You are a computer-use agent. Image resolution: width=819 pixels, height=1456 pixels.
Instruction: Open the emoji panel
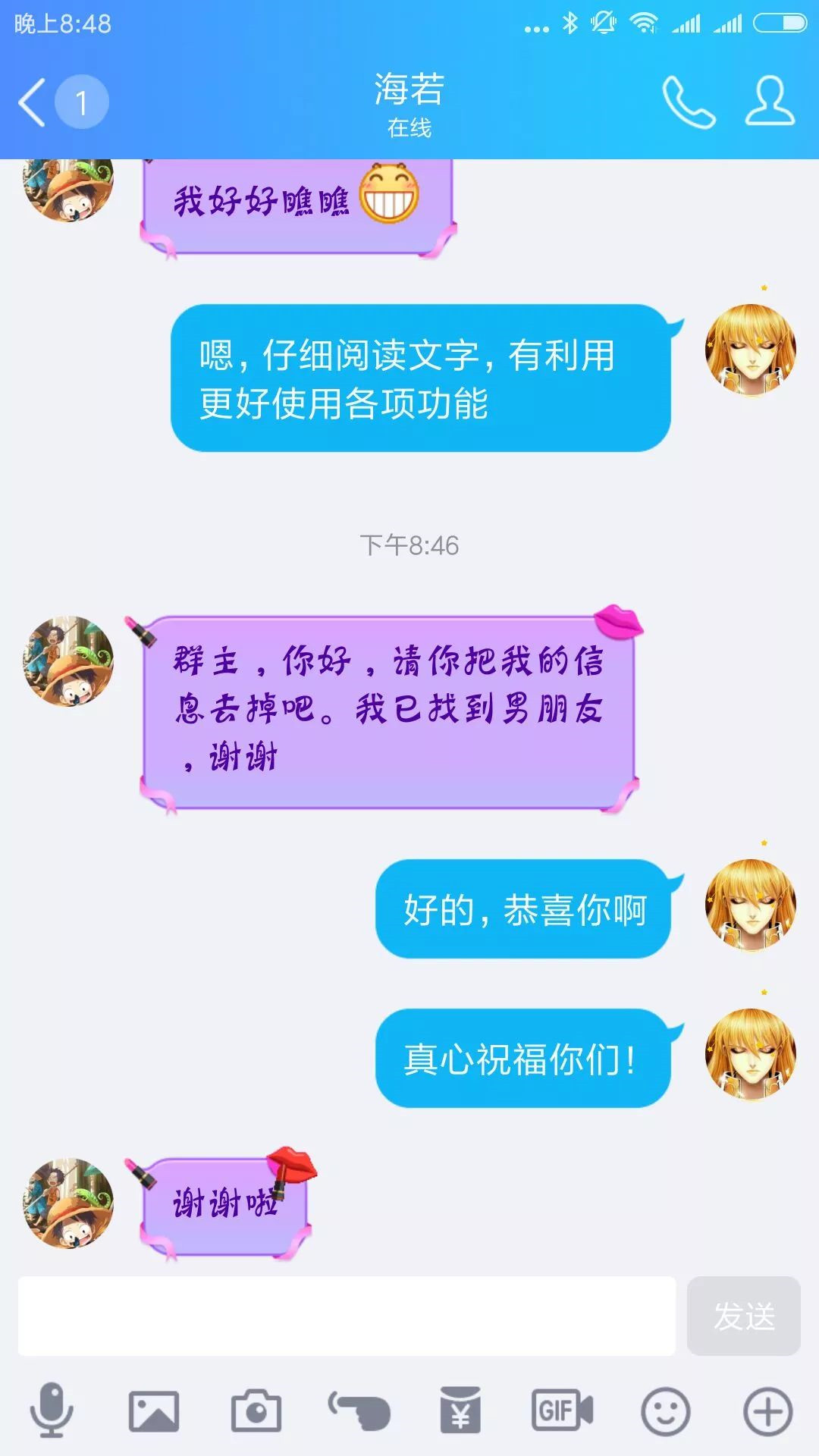coord(665,1411)
